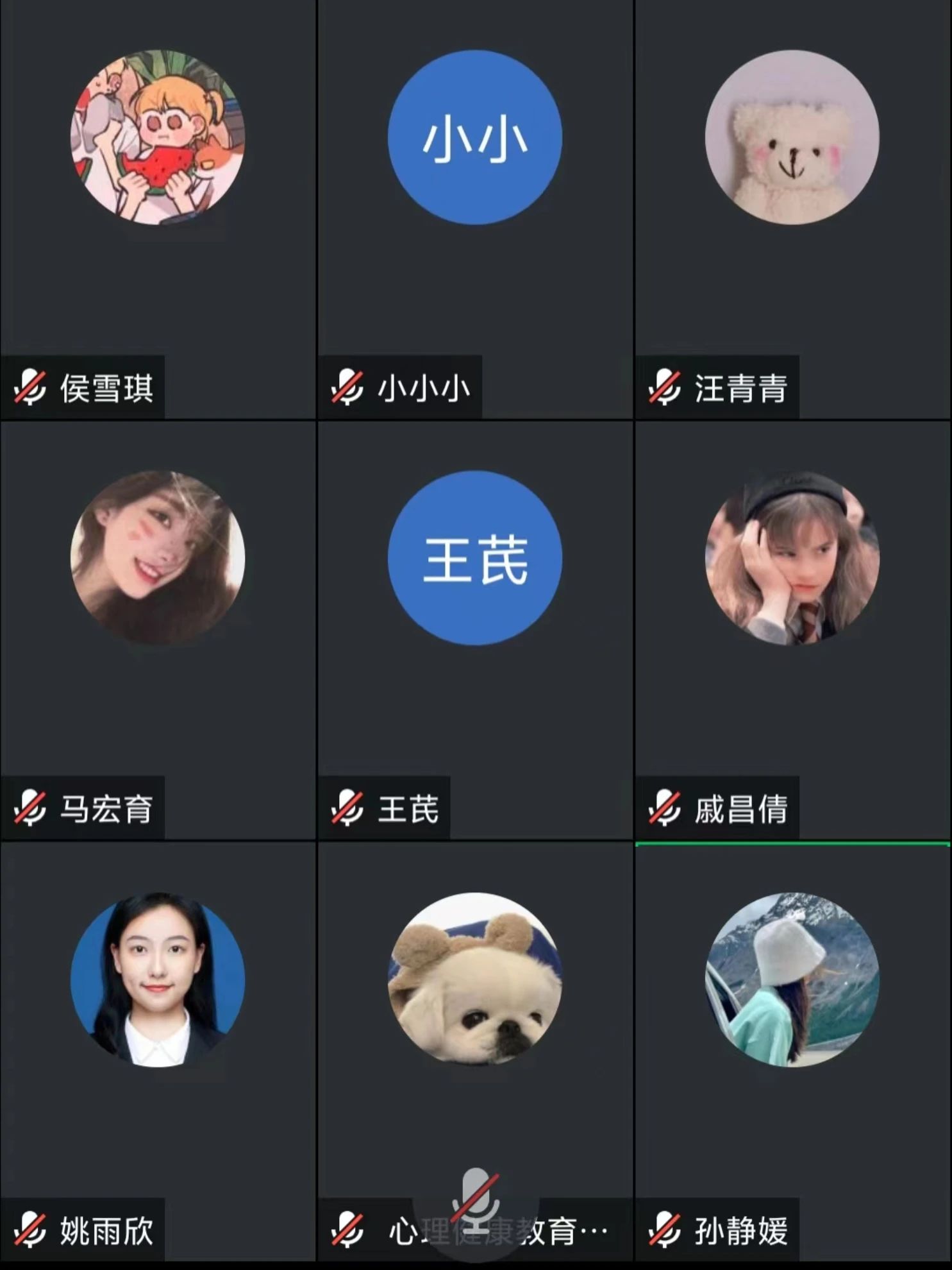Select the 姚雨欣 participant tile
Viewport: 952px width, 1270px height.
point(158,1052)
